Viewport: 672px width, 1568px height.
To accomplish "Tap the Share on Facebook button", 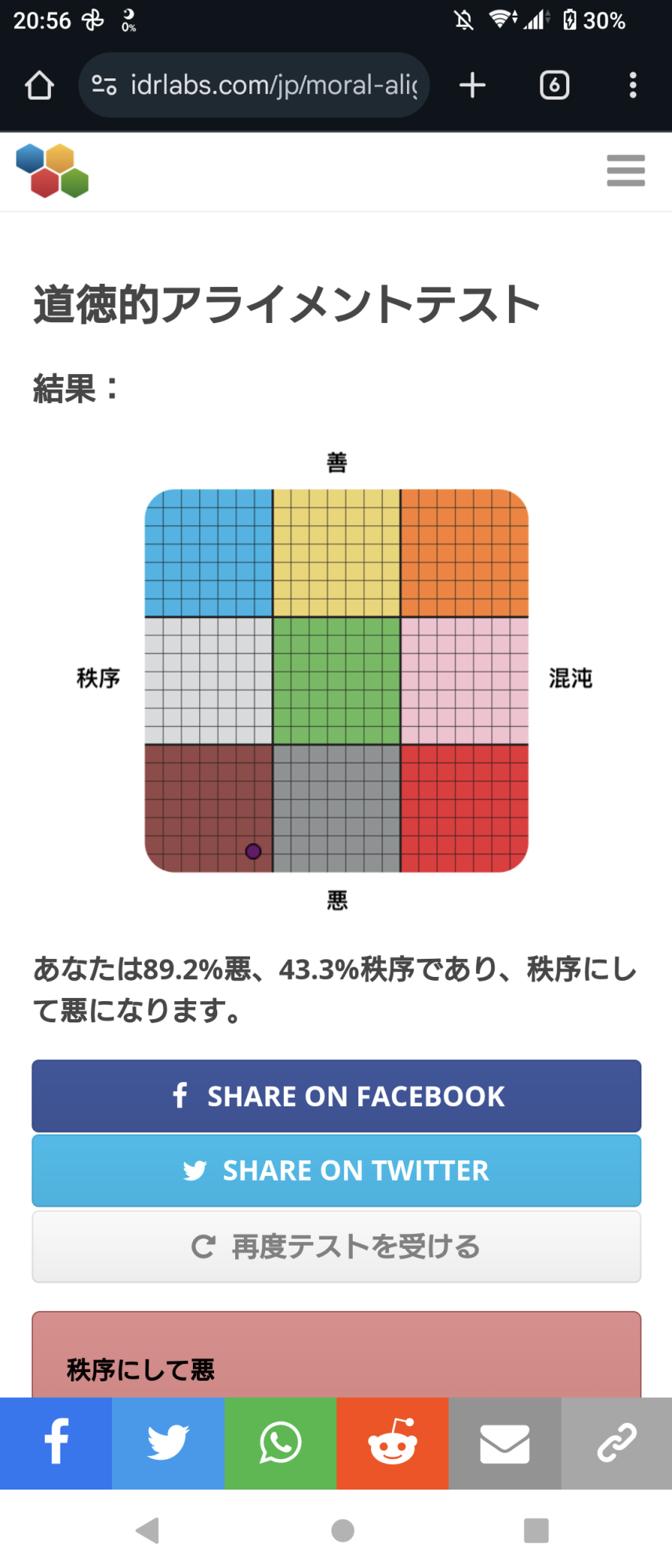I will (336, 1095).
